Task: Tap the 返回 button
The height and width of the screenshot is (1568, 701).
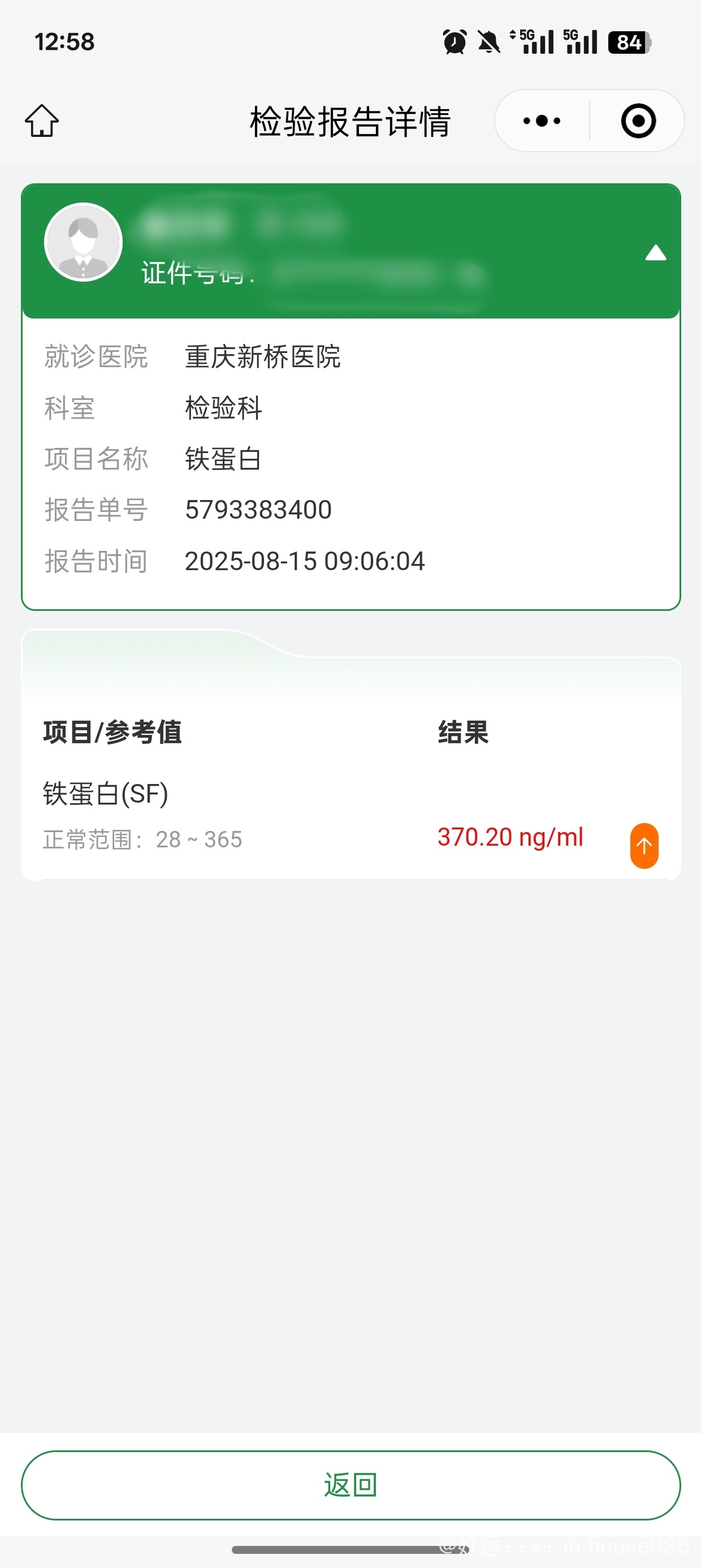Action: [x=350, y=1485]
